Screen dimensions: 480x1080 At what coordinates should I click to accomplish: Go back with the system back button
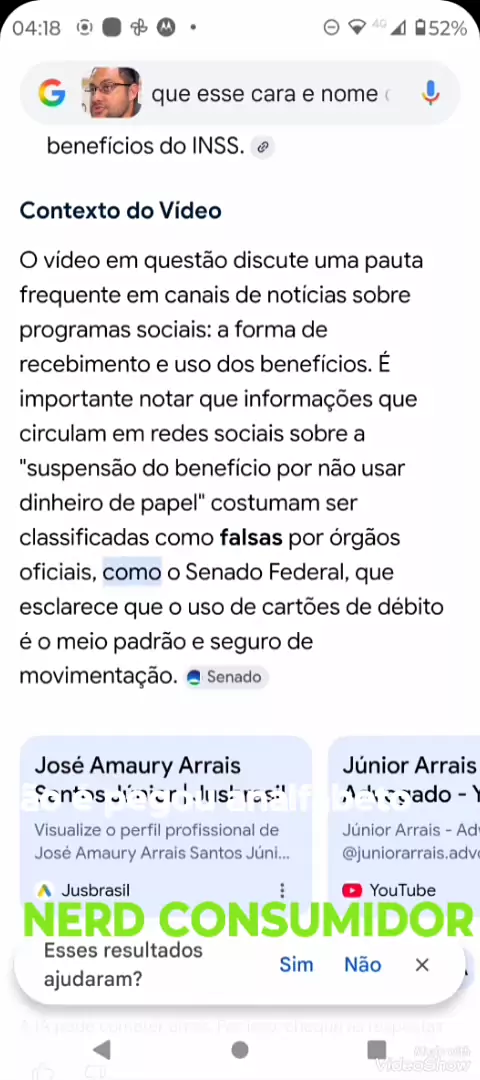pos(102,1050)
